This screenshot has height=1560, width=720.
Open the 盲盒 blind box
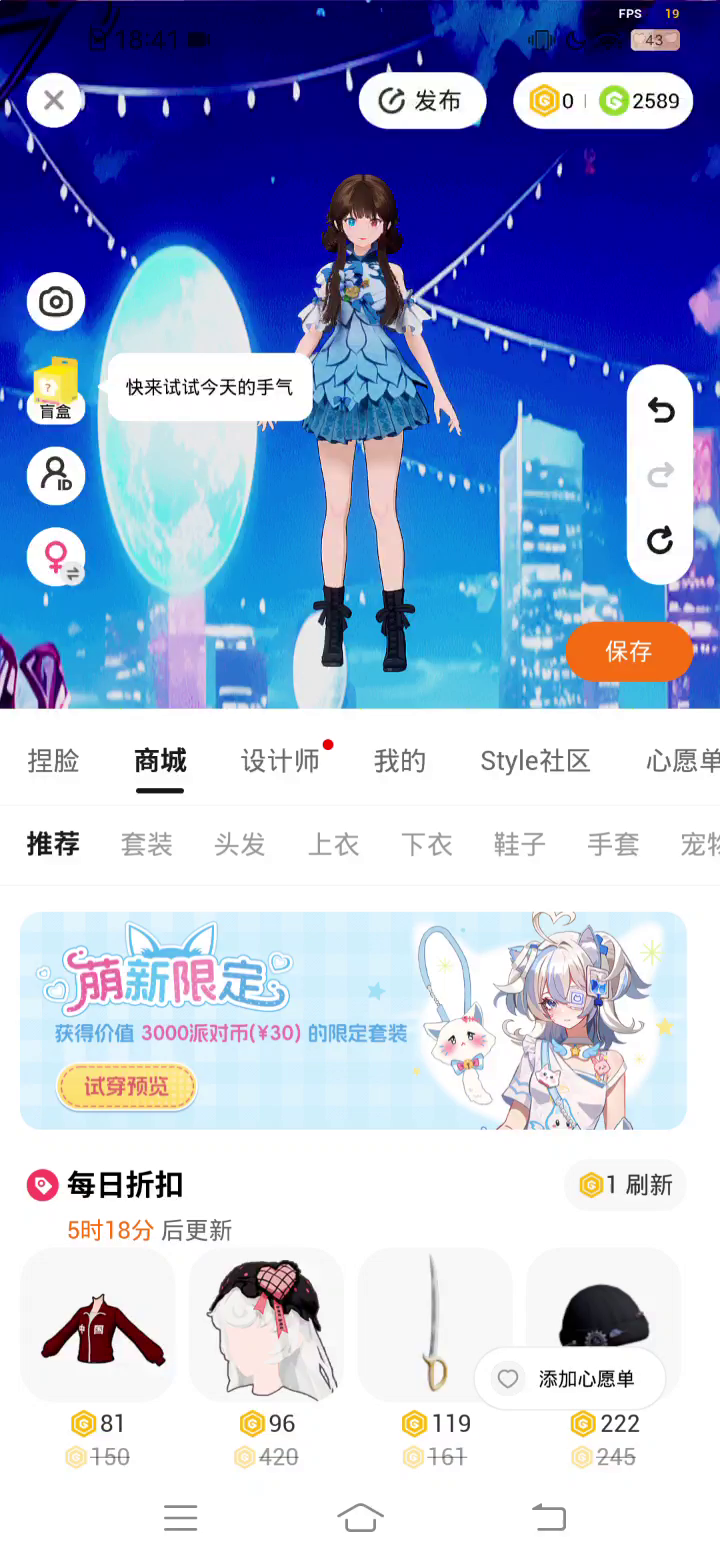pyautogui.click(x=56, y=390)
